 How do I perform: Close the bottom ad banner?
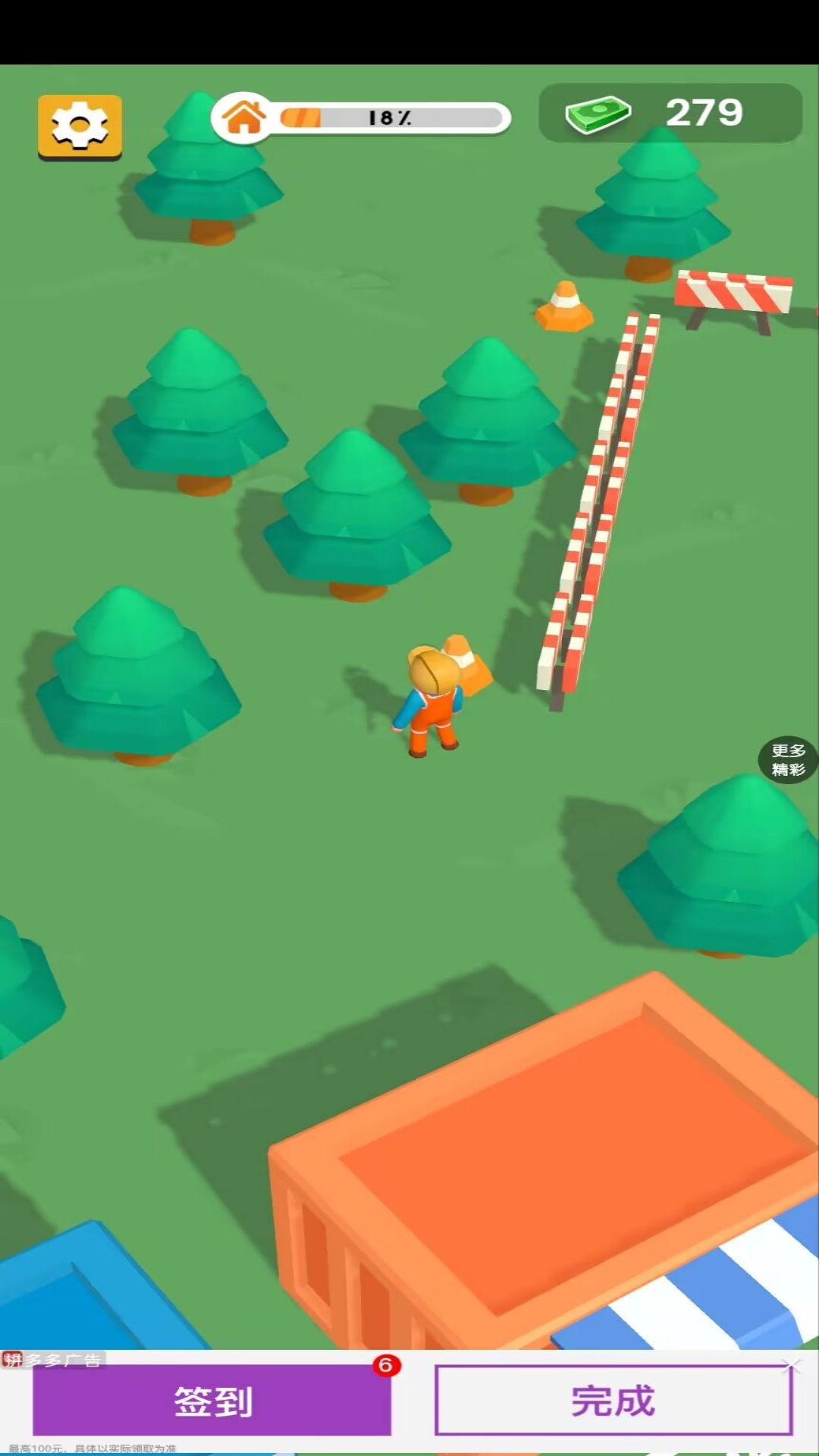click(x=792, y=1365)
